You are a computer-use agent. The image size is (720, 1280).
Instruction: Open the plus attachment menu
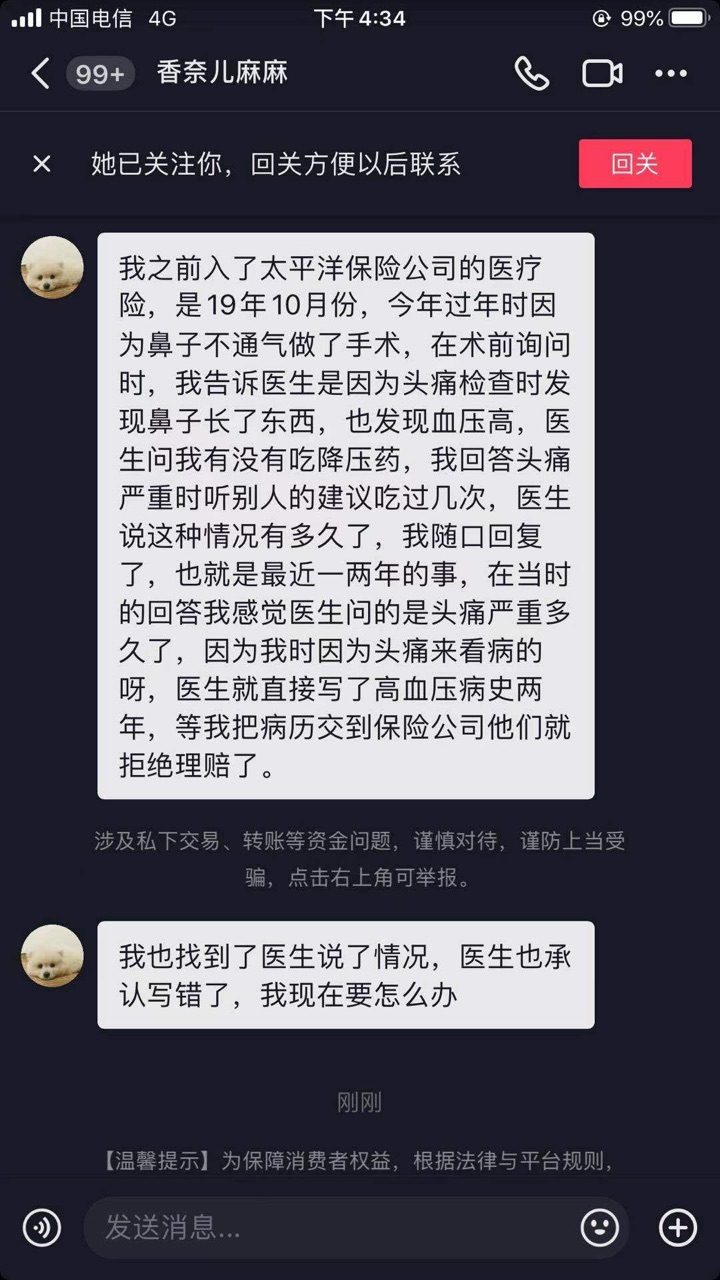[x=677, y=1227]
